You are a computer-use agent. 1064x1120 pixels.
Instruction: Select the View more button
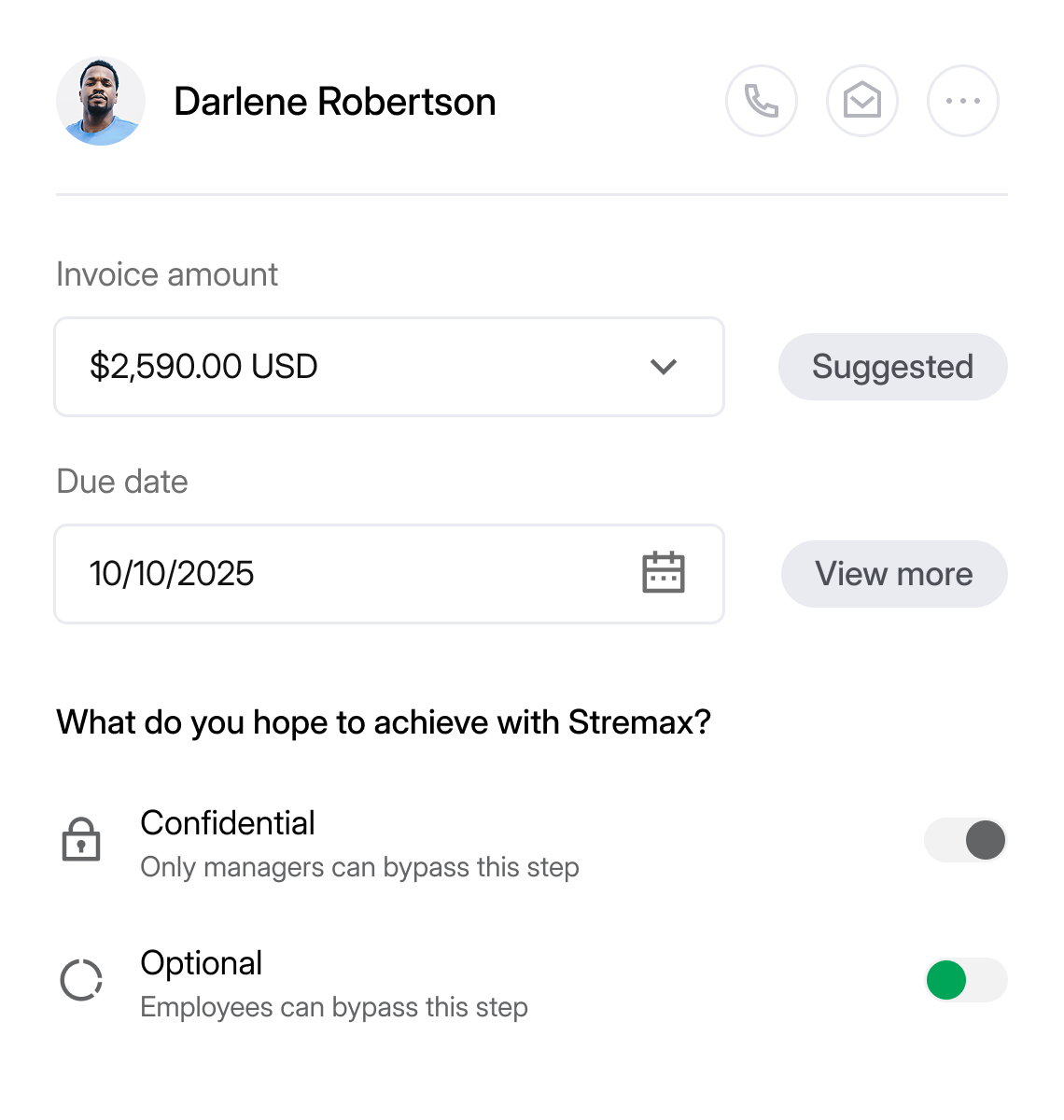894,574
